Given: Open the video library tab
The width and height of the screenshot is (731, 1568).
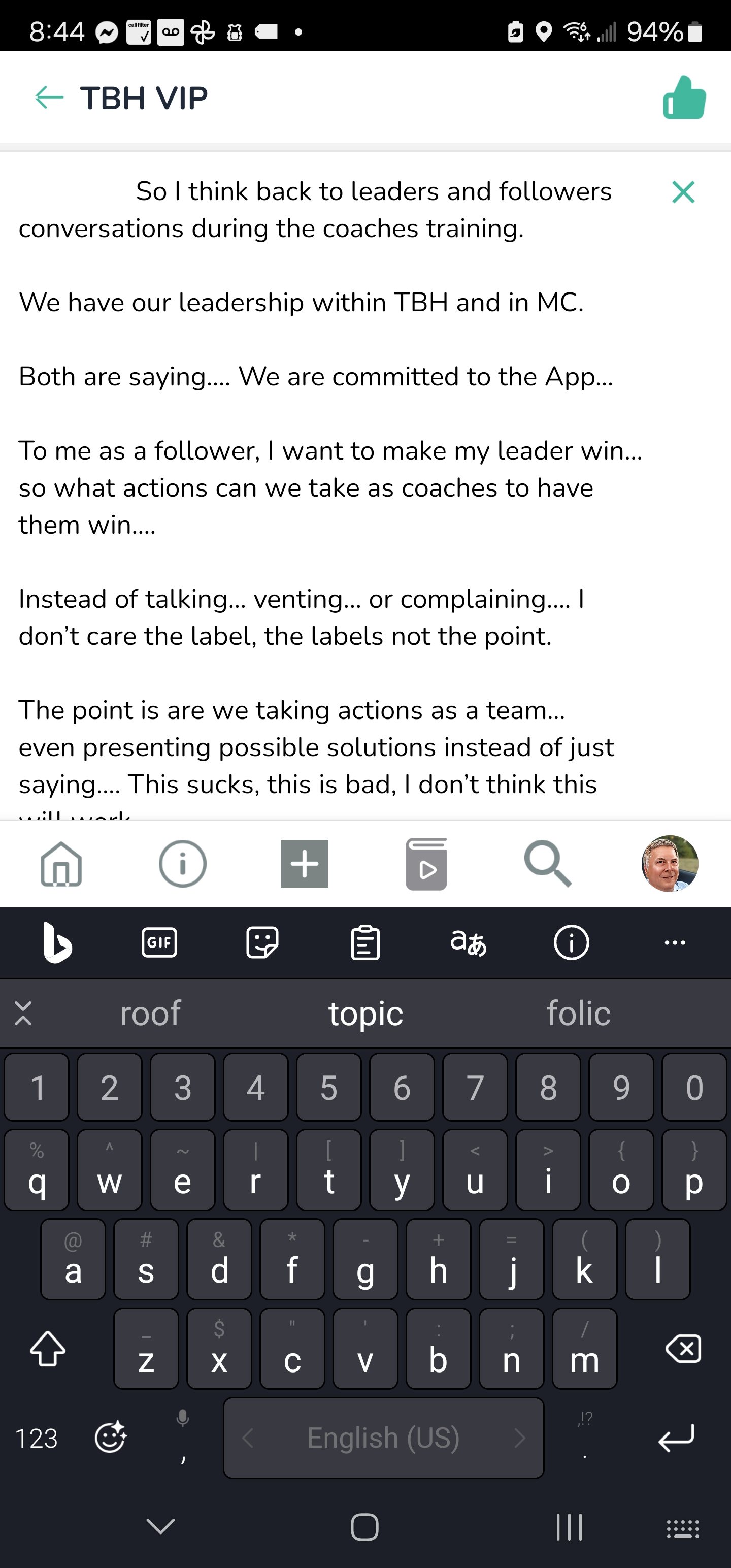Looking at the screenshot, I should point(426,864).
